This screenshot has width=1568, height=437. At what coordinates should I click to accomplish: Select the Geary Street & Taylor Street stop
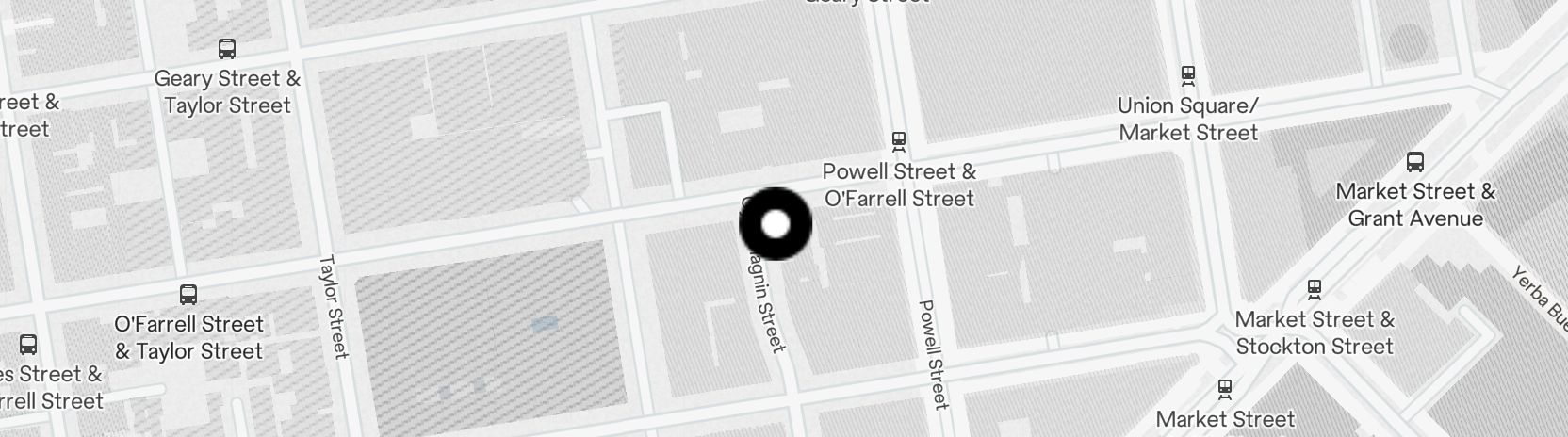click(227, 49)
